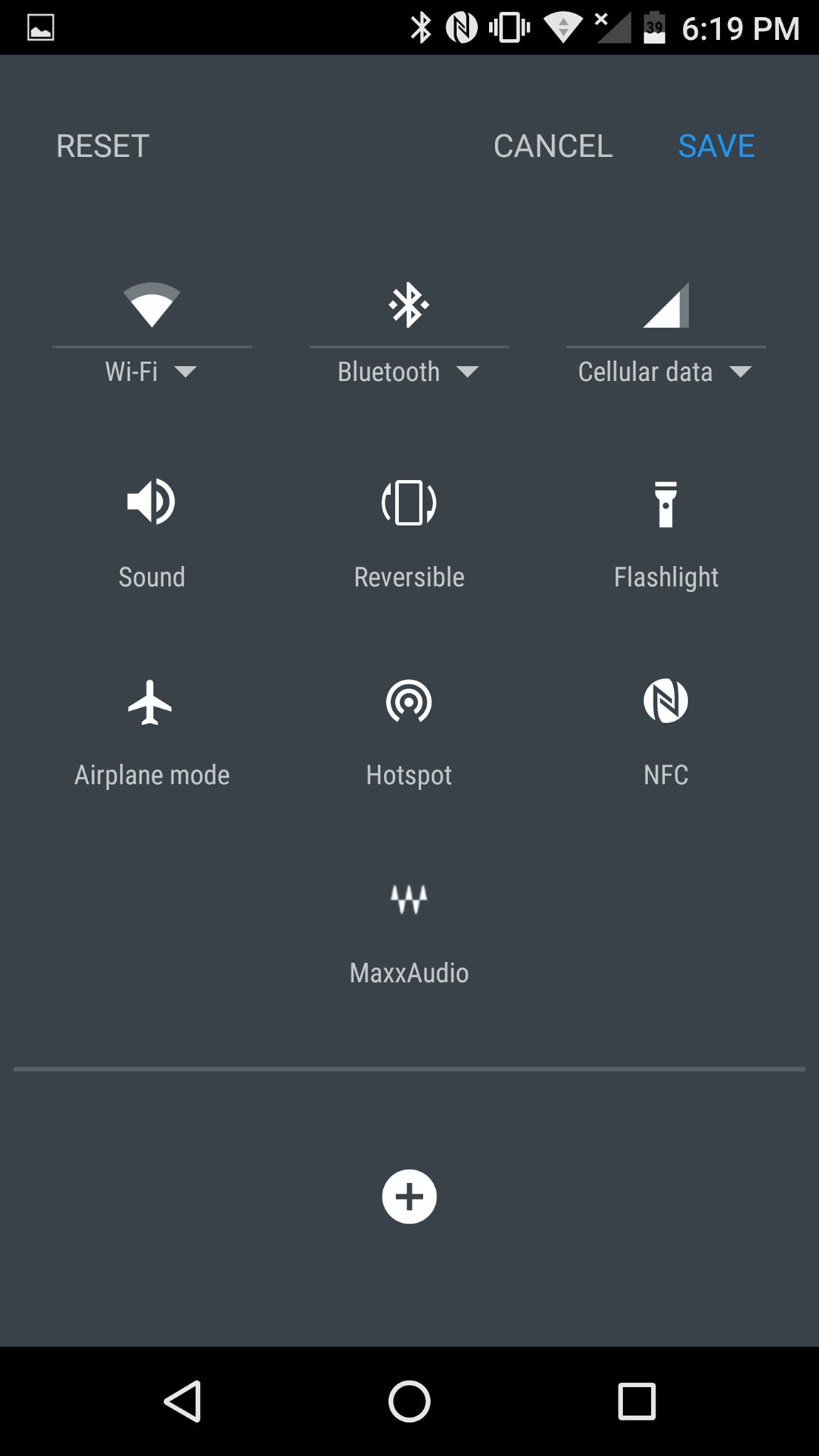The height and width of the screenshot is (1456, 819).
Task: Tap the Airplane mode tile
Action: tap(151, 734)
